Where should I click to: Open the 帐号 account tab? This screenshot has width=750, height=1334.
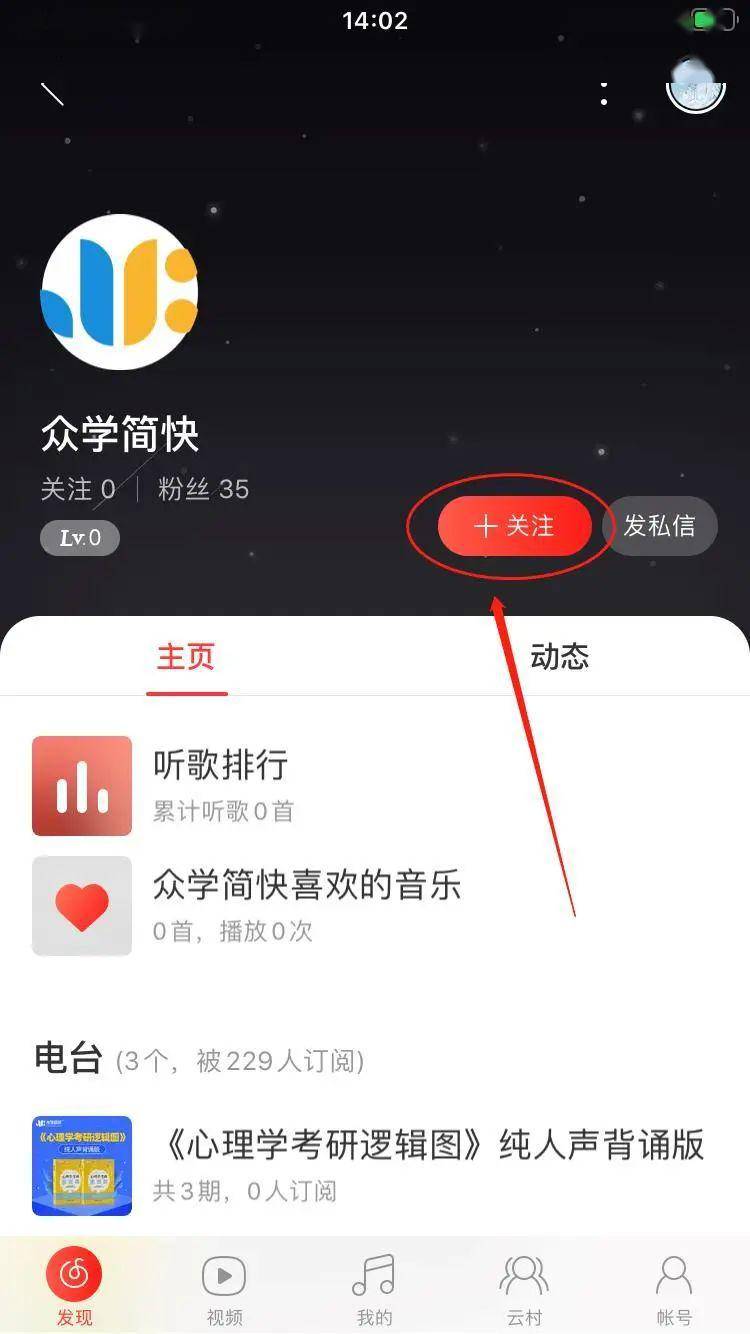tap(674, 1288)
